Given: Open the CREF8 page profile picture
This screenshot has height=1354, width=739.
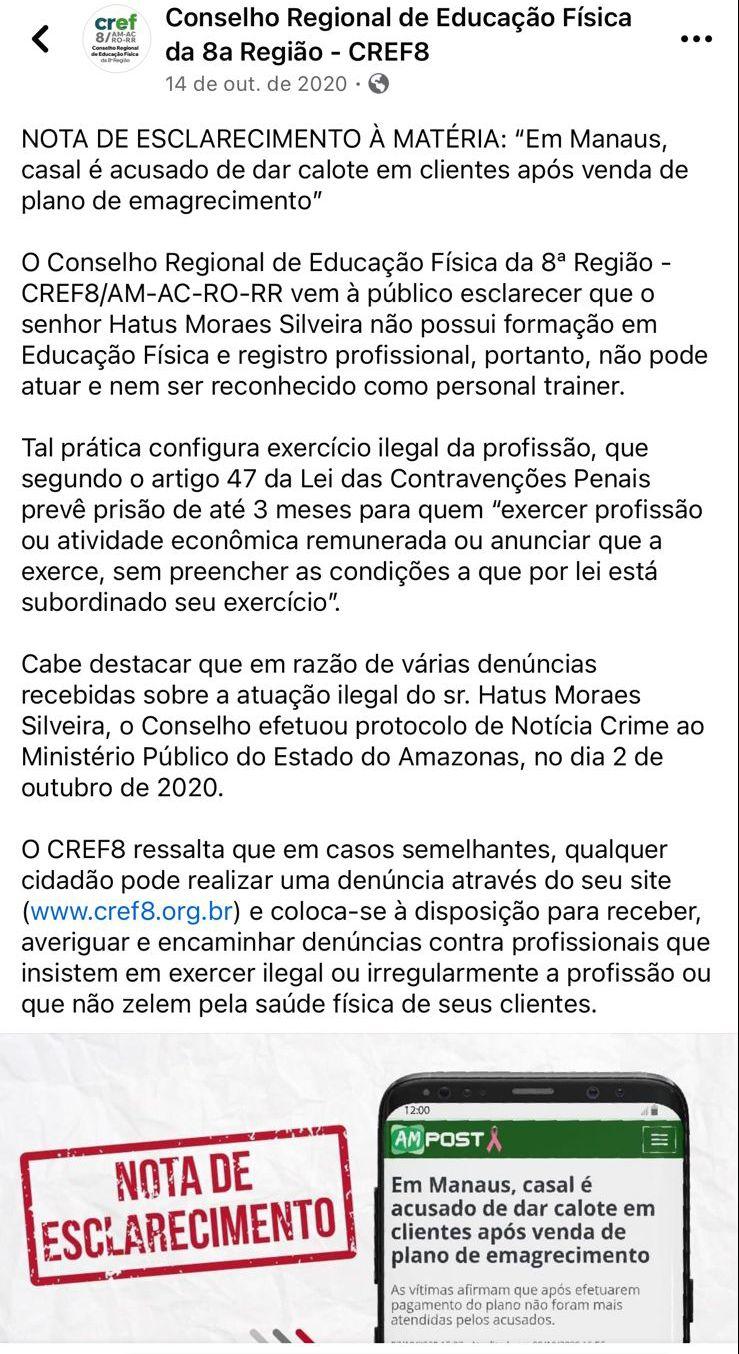Looking at the screenshot, I should pyautogui.click(x=116, y=39).
